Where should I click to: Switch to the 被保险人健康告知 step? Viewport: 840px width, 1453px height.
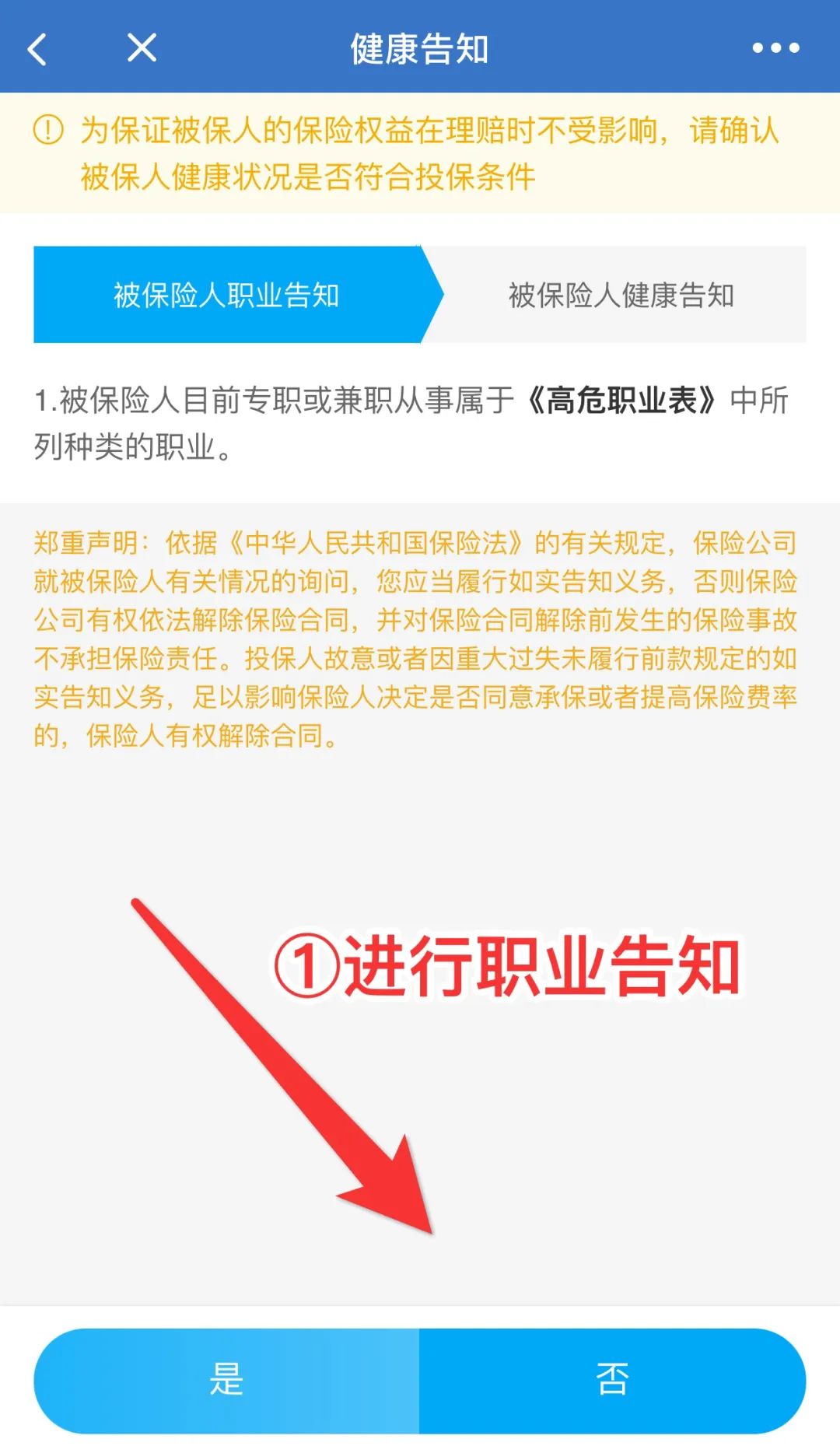pos(621,295)
